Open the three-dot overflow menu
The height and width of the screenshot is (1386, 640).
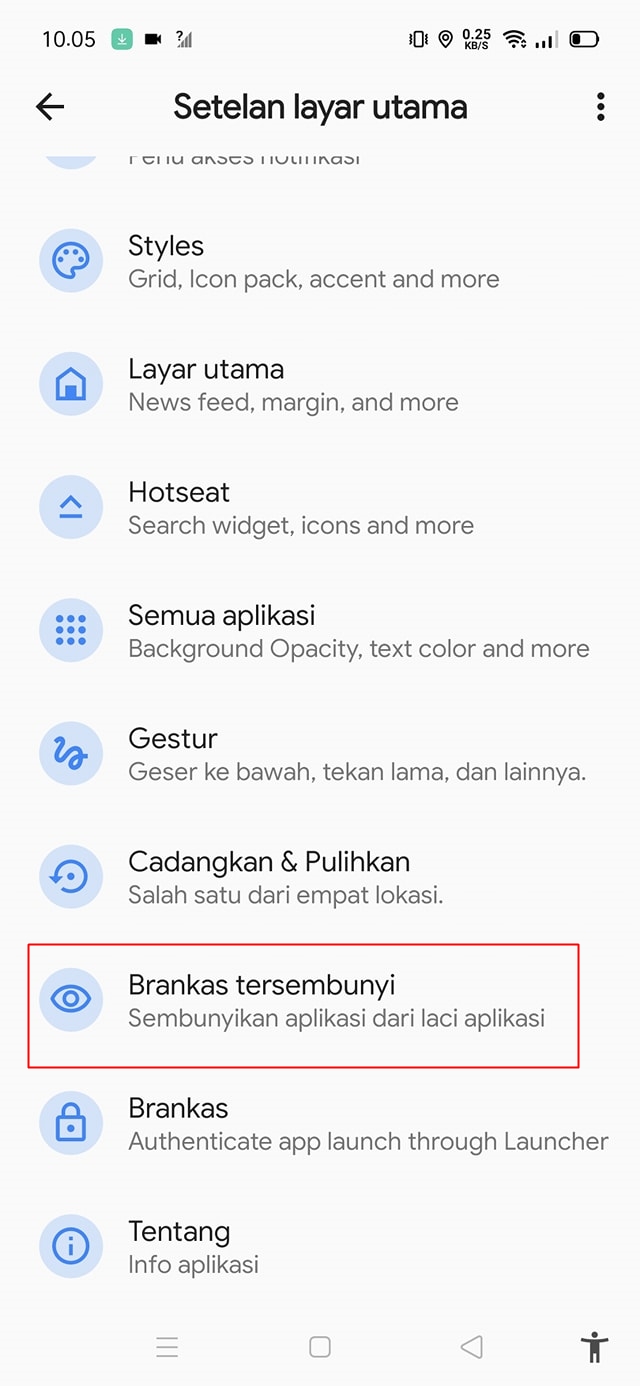pyautogui.click(x=600, y=107)
